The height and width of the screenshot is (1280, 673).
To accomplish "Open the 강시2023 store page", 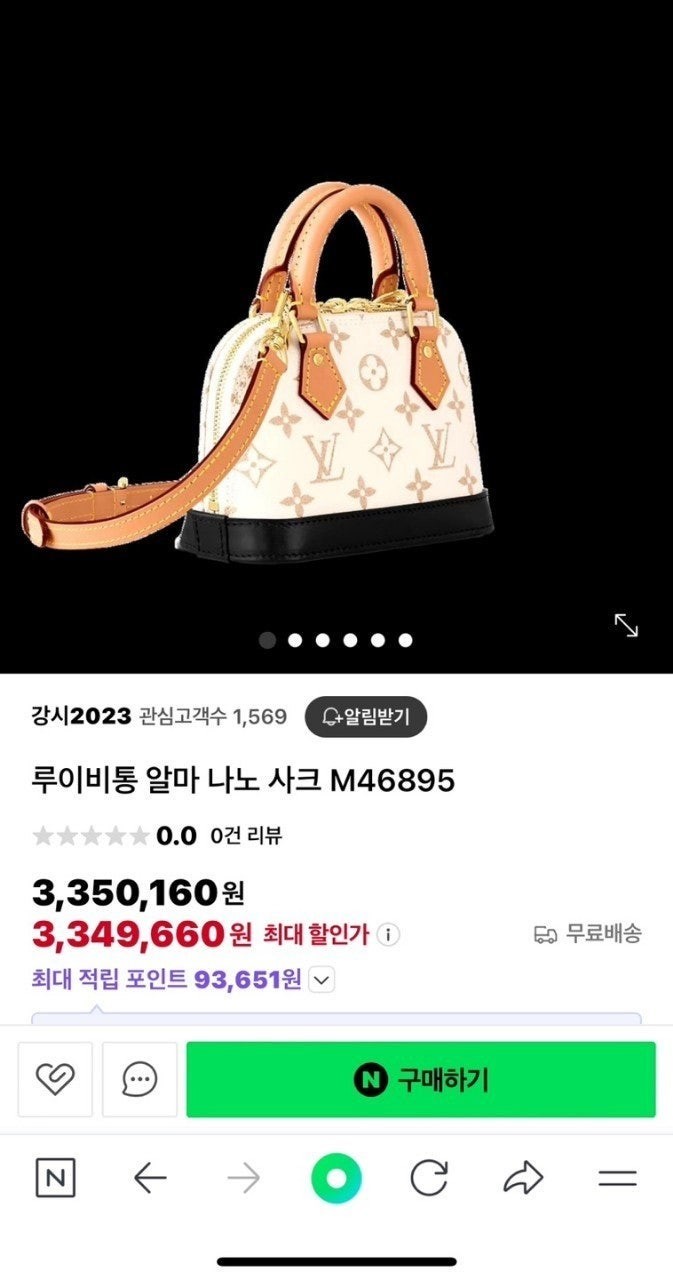I will coord(81,716).
